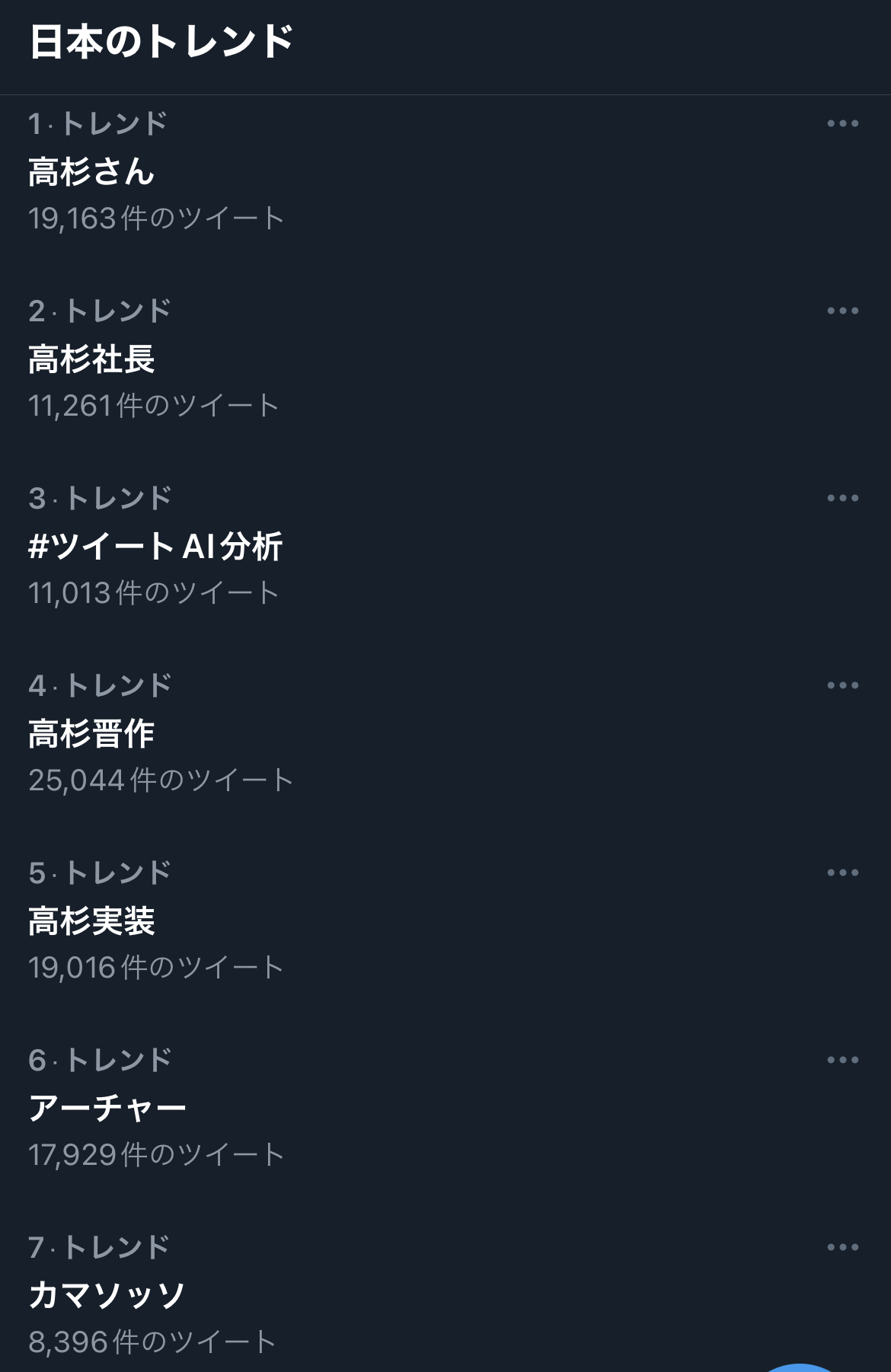Open more options for カマソッソ trend
This screenshot has width=891, height=1372.
842,1247
